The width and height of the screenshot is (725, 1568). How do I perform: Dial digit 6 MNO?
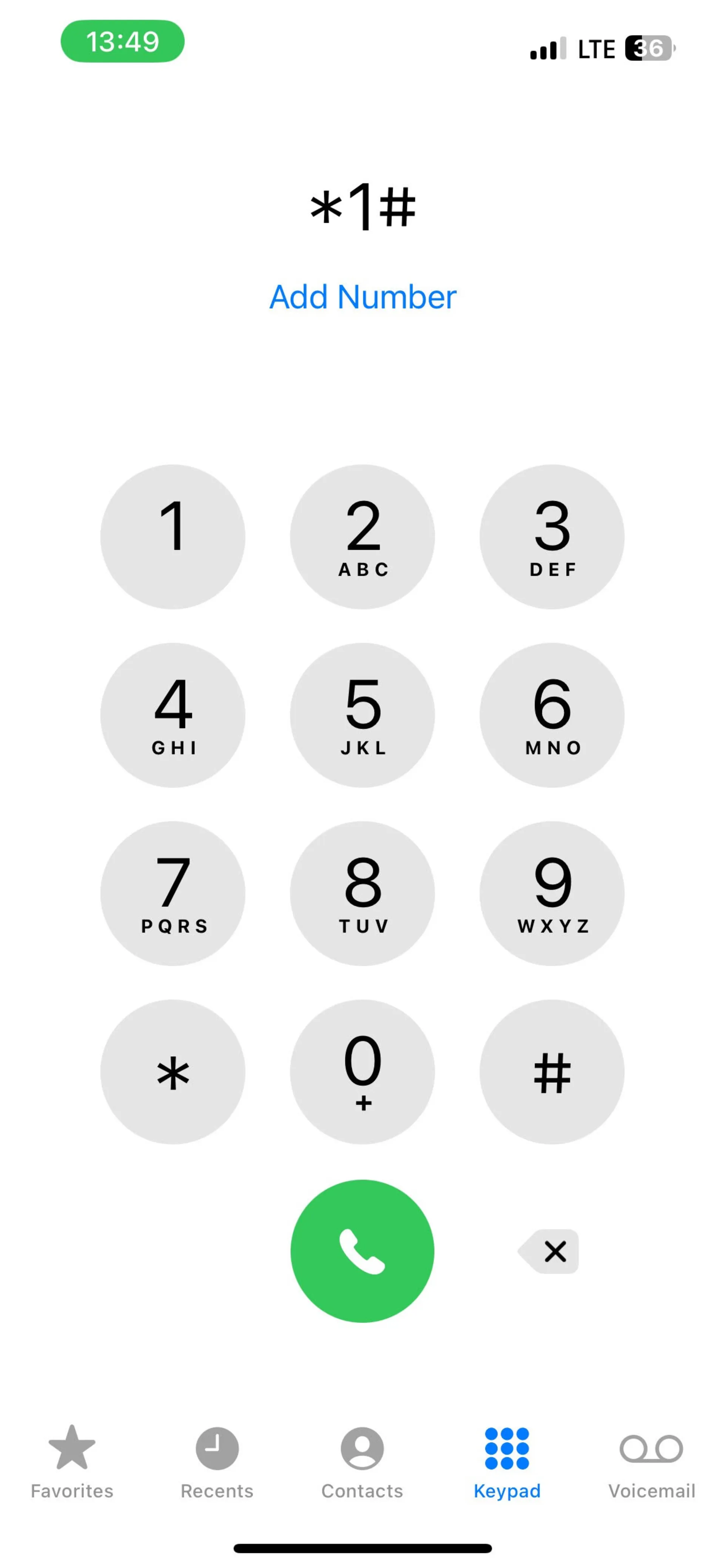point(552,715)
